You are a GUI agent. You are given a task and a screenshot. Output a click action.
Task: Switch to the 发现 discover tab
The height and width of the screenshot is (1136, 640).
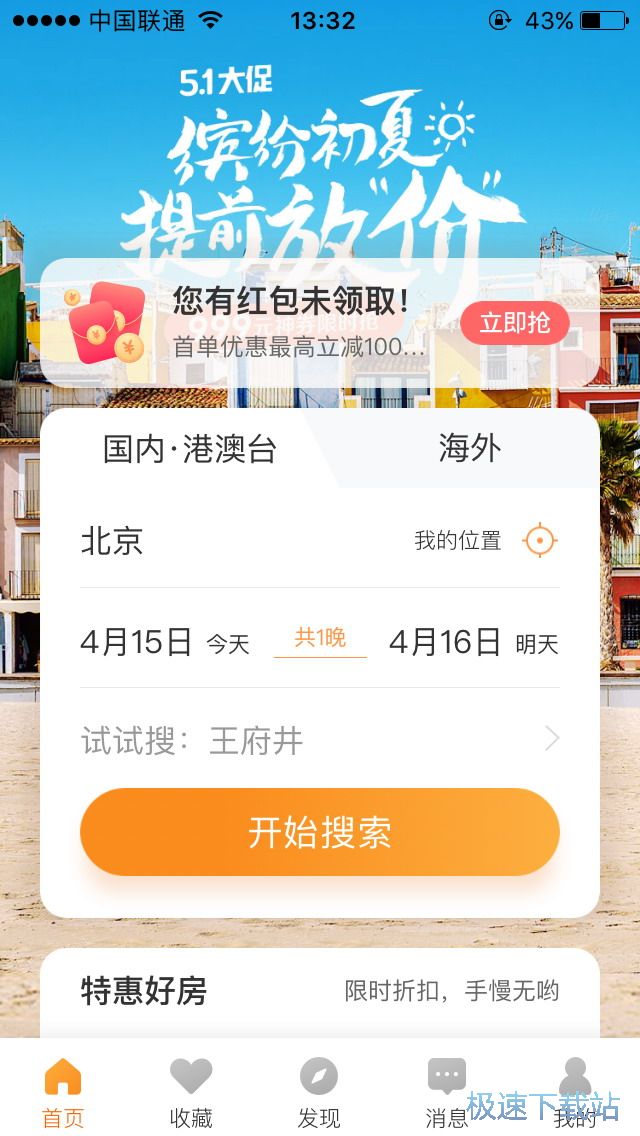[319, 1092]
